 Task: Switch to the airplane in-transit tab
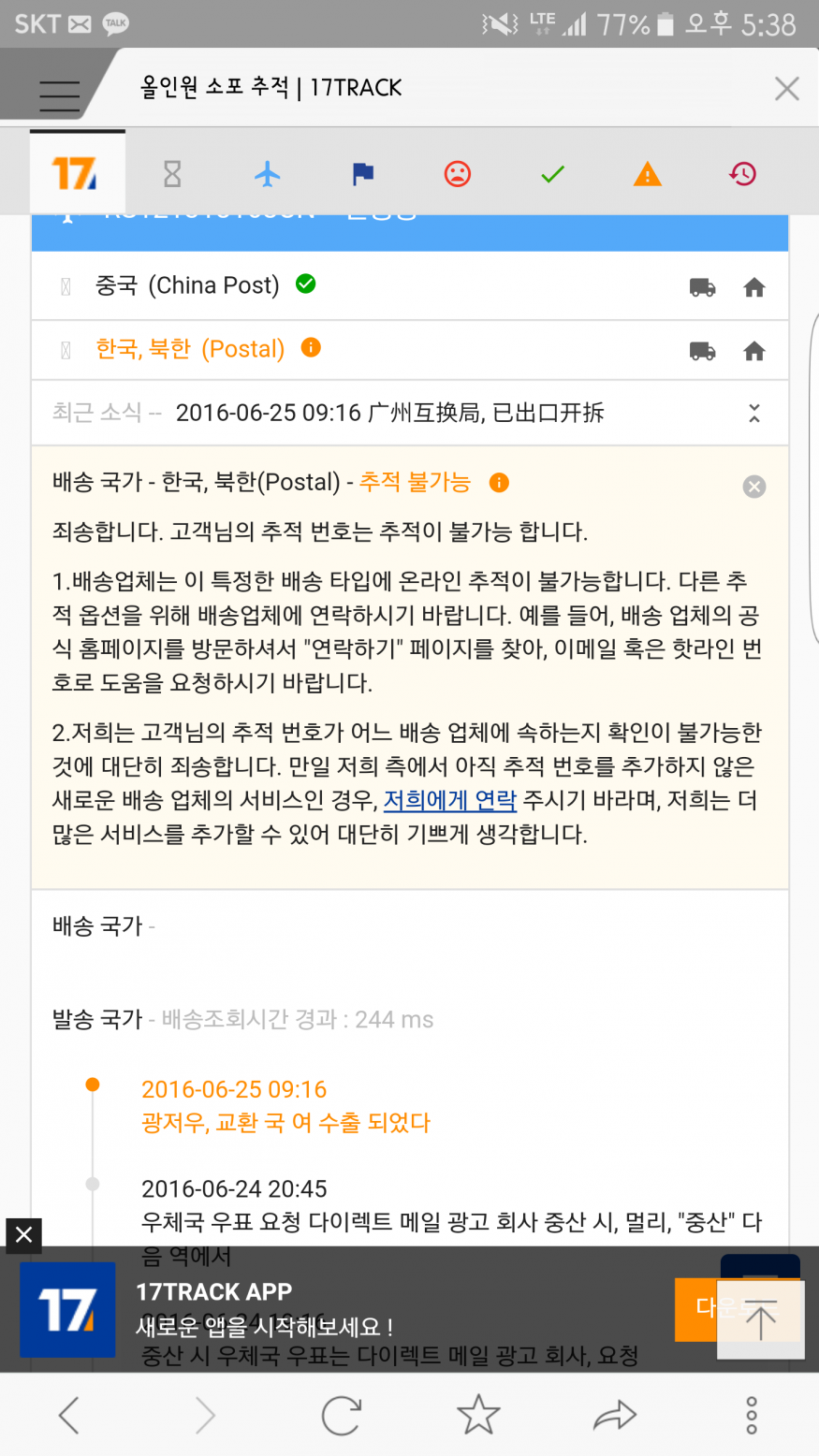pos(268,174)
